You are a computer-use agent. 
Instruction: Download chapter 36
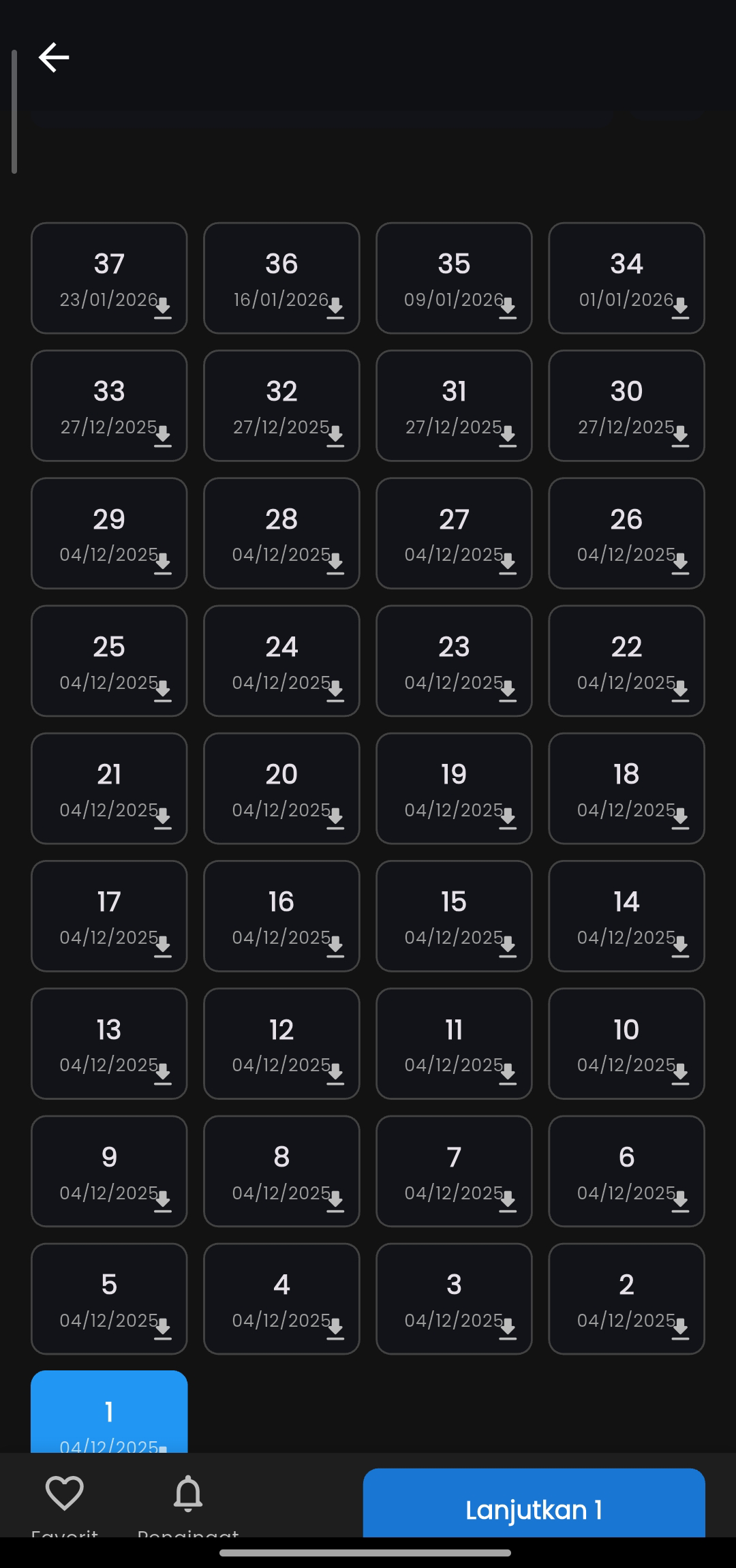[335, 309]
